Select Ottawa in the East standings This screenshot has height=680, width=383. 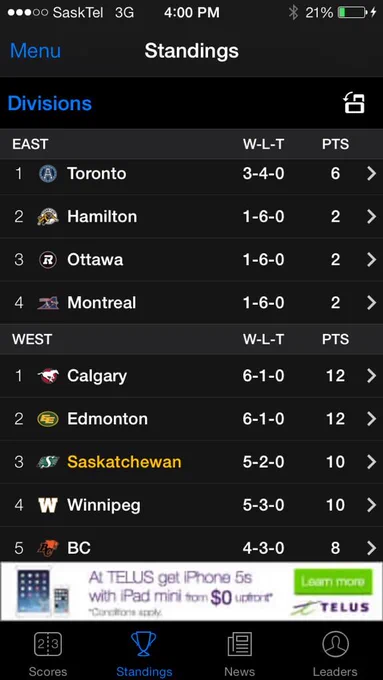[191, 259]
